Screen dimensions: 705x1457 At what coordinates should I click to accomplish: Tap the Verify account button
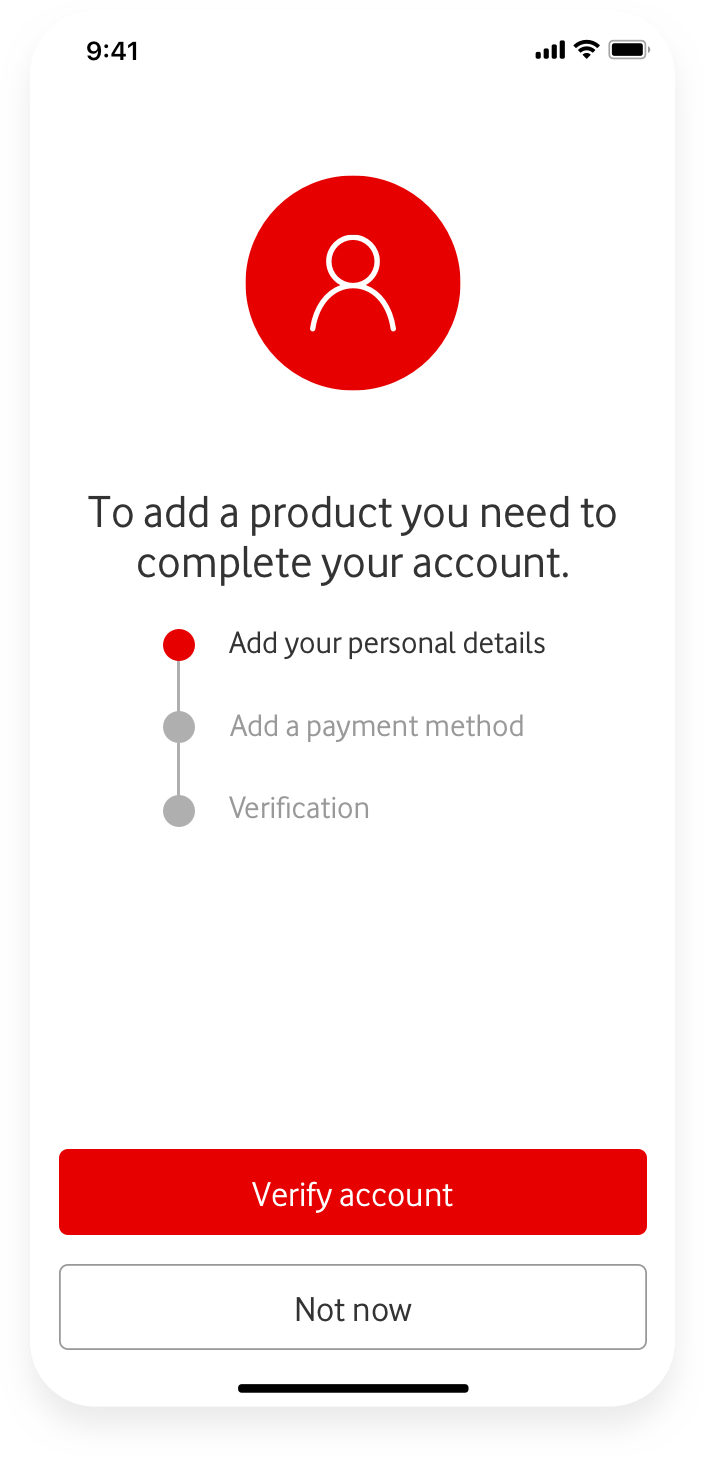click(x=352, y=1192)
